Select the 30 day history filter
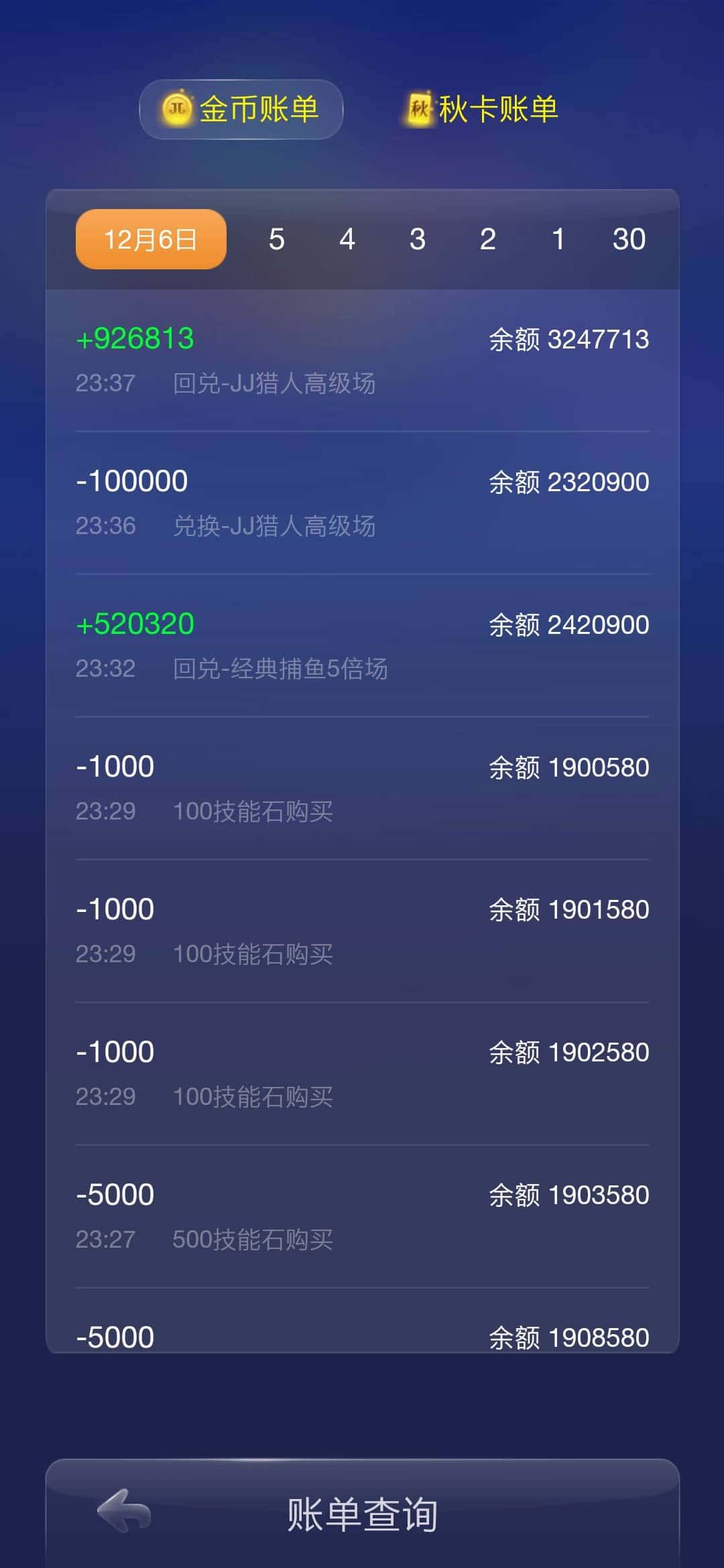724x1568 pixels. click(x=629, y=239)
